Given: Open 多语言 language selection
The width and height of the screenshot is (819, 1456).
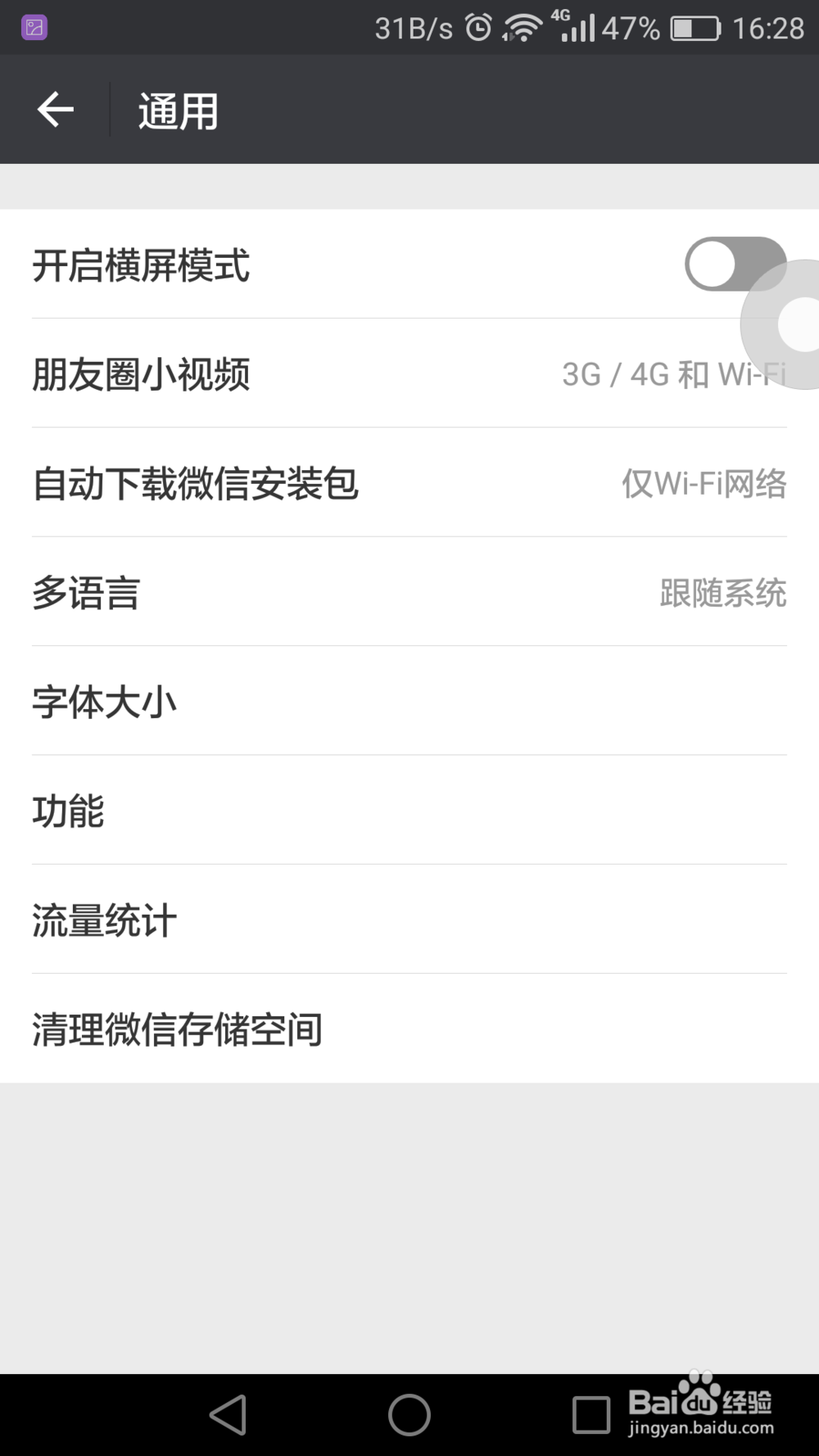Looking at the screenshot, I should pyautogui.click(x=409, y=593).
